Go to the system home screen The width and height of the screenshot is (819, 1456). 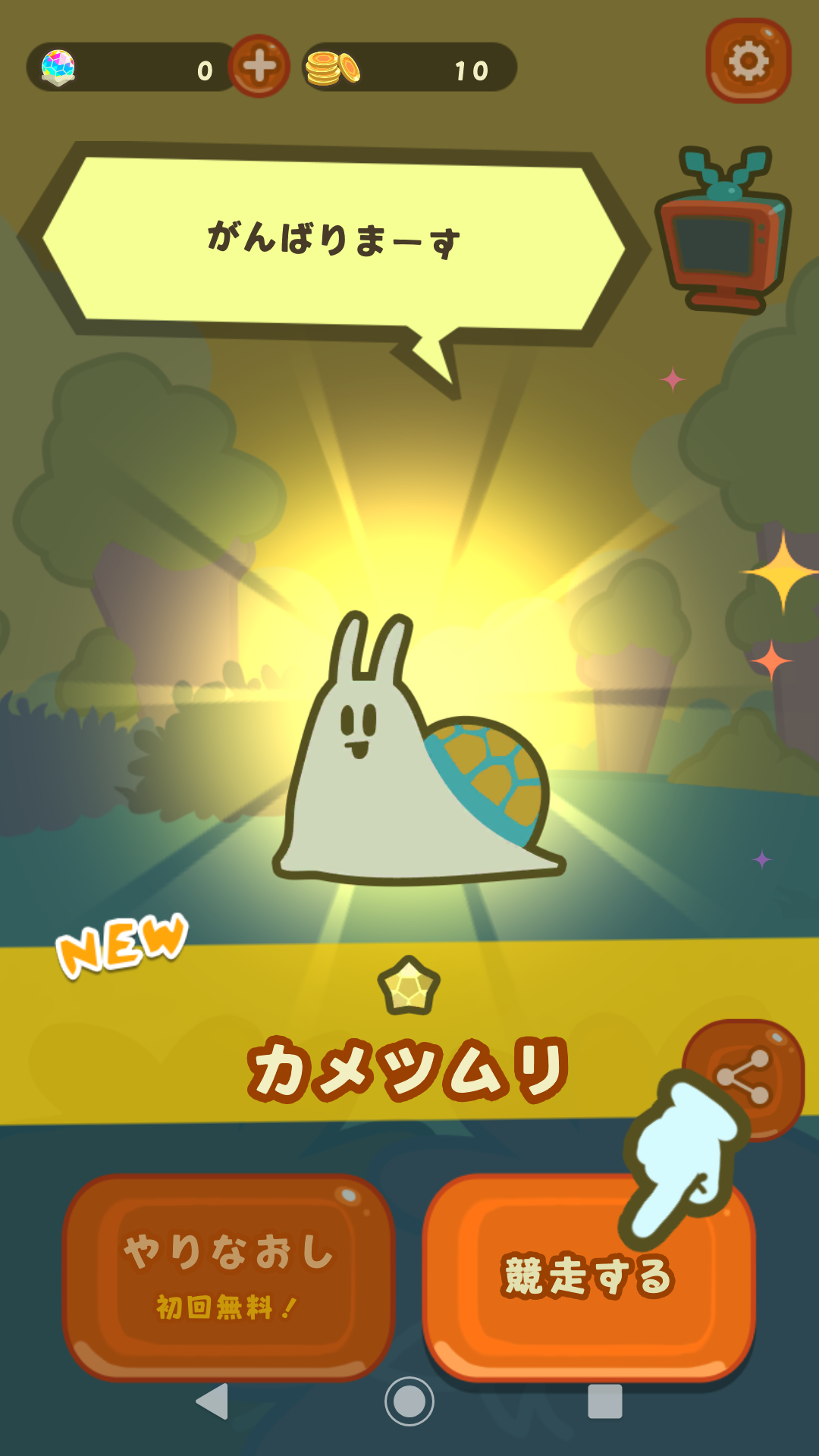coord(409,1401)
